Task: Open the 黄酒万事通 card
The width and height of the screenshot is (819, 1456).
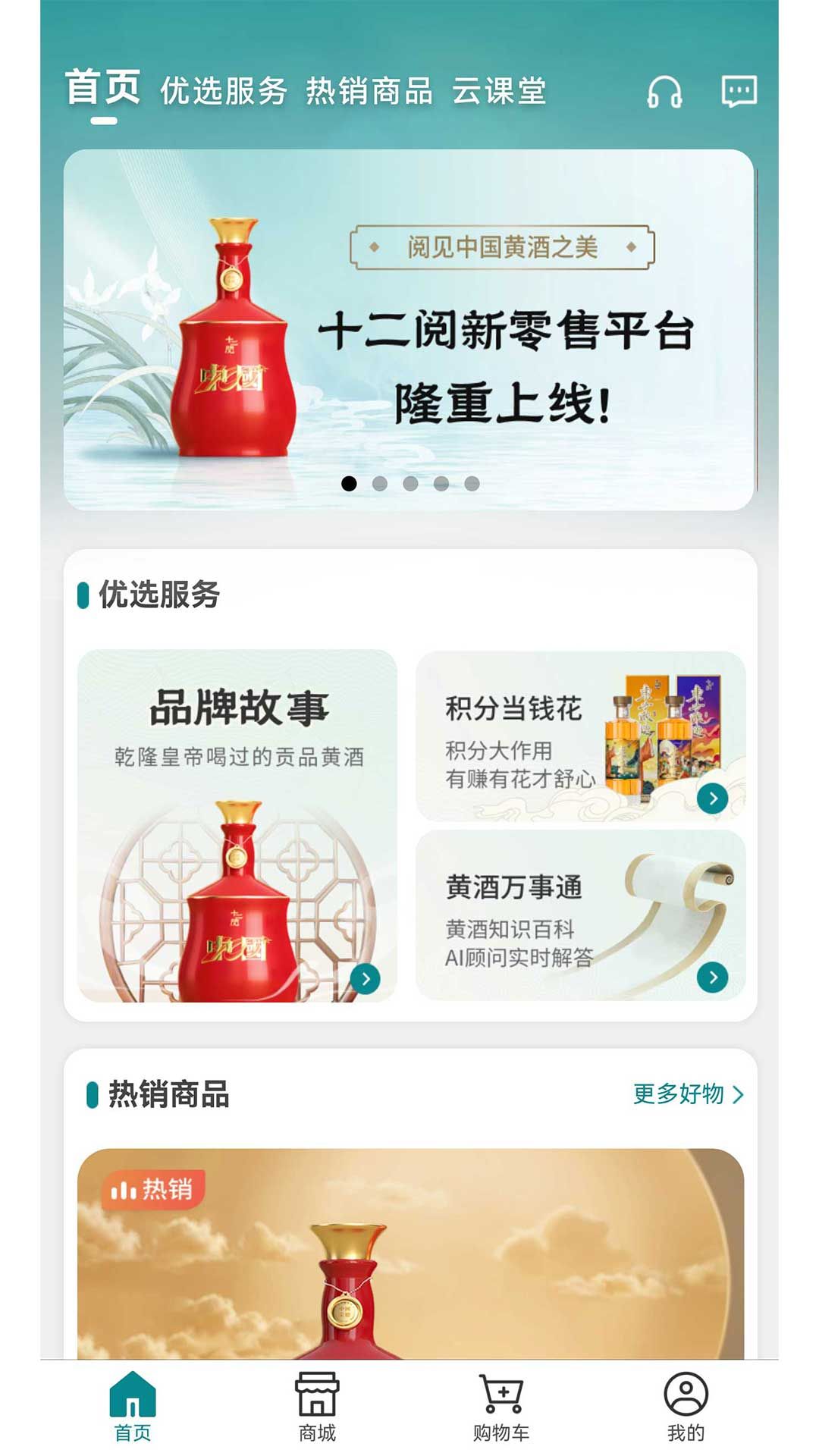Action: click(581, 915)
